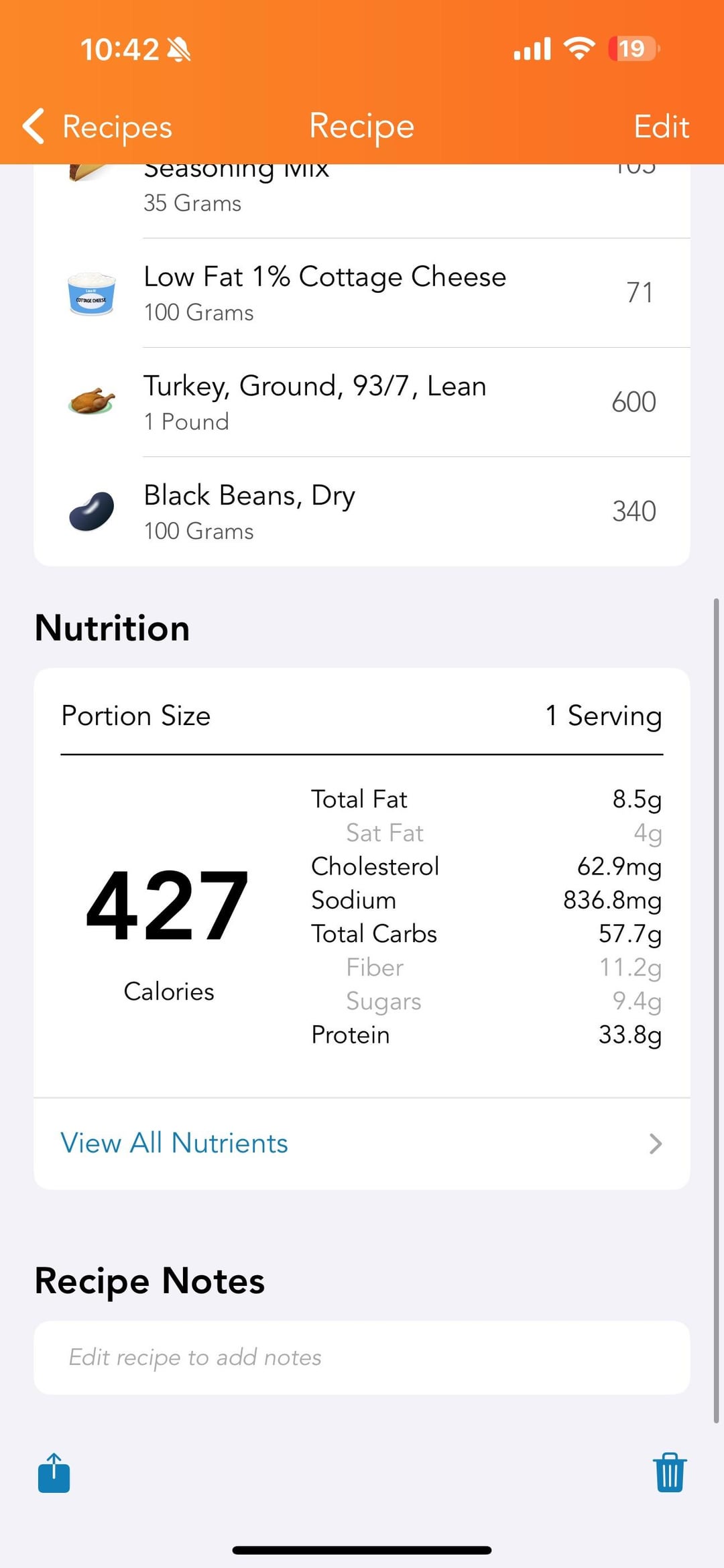View All Nutrients for this recipe

click(x=362, y=1143)
